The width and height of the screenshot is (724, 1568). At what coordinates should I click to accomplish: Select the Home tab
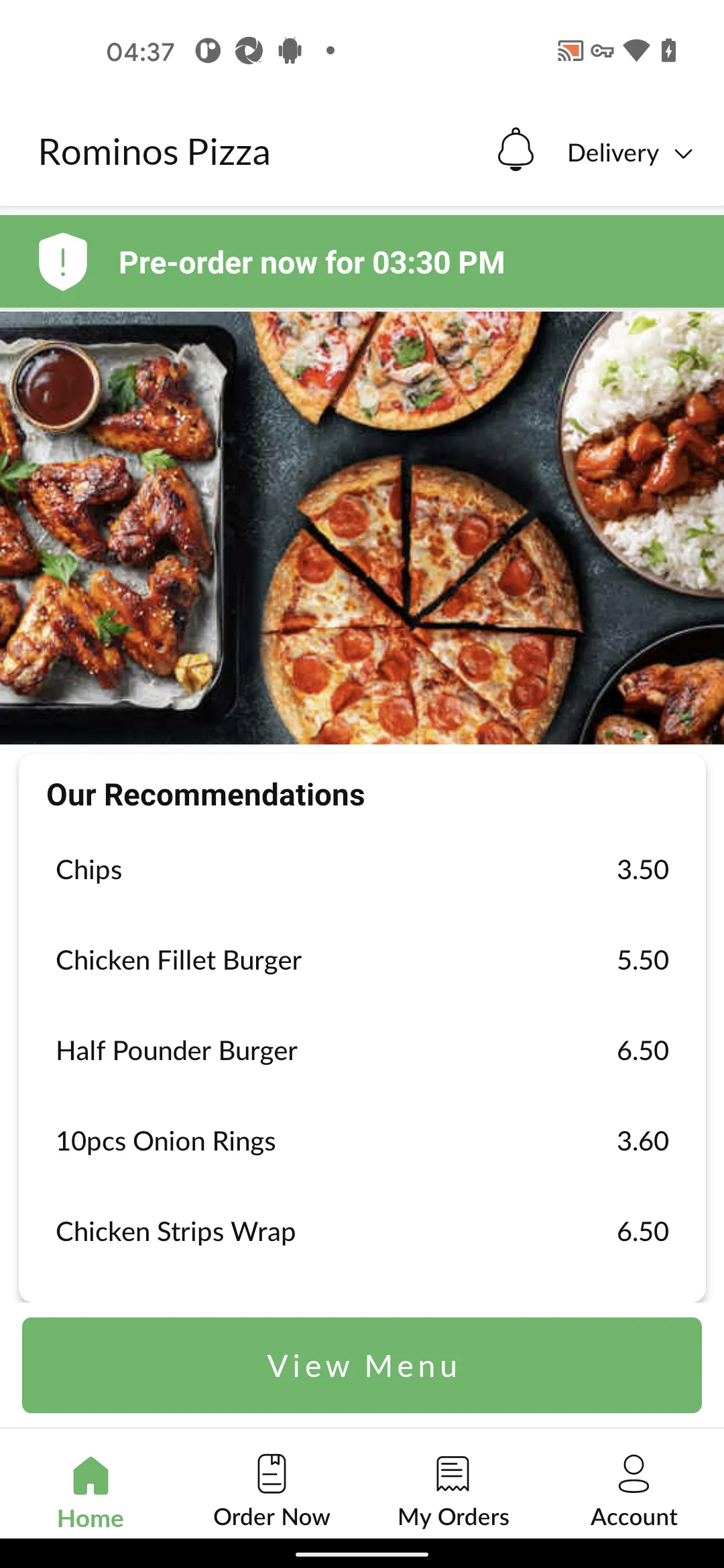[x=90, y=1491]
